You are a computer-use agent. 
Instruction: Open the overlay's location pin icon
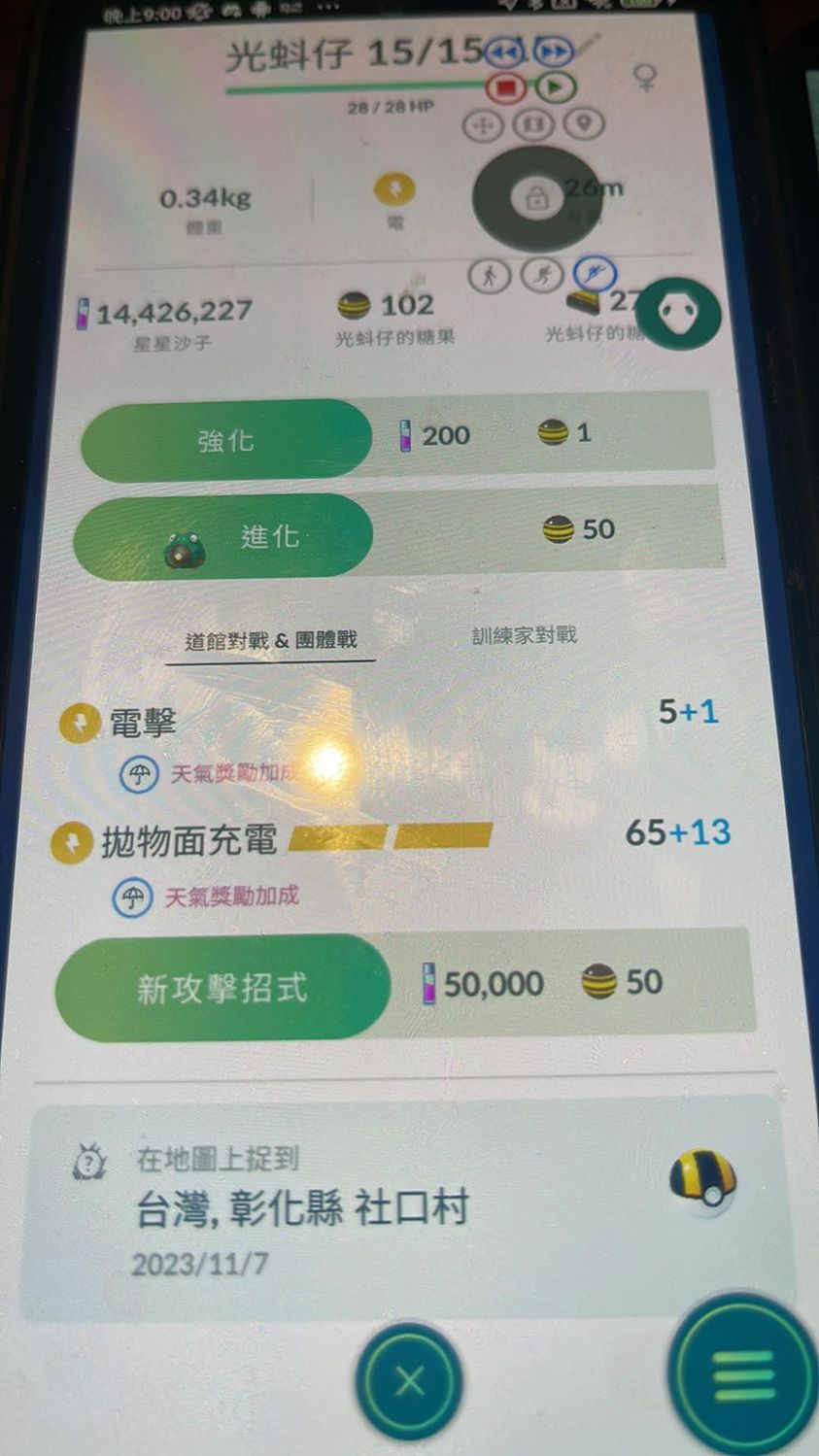584,123
